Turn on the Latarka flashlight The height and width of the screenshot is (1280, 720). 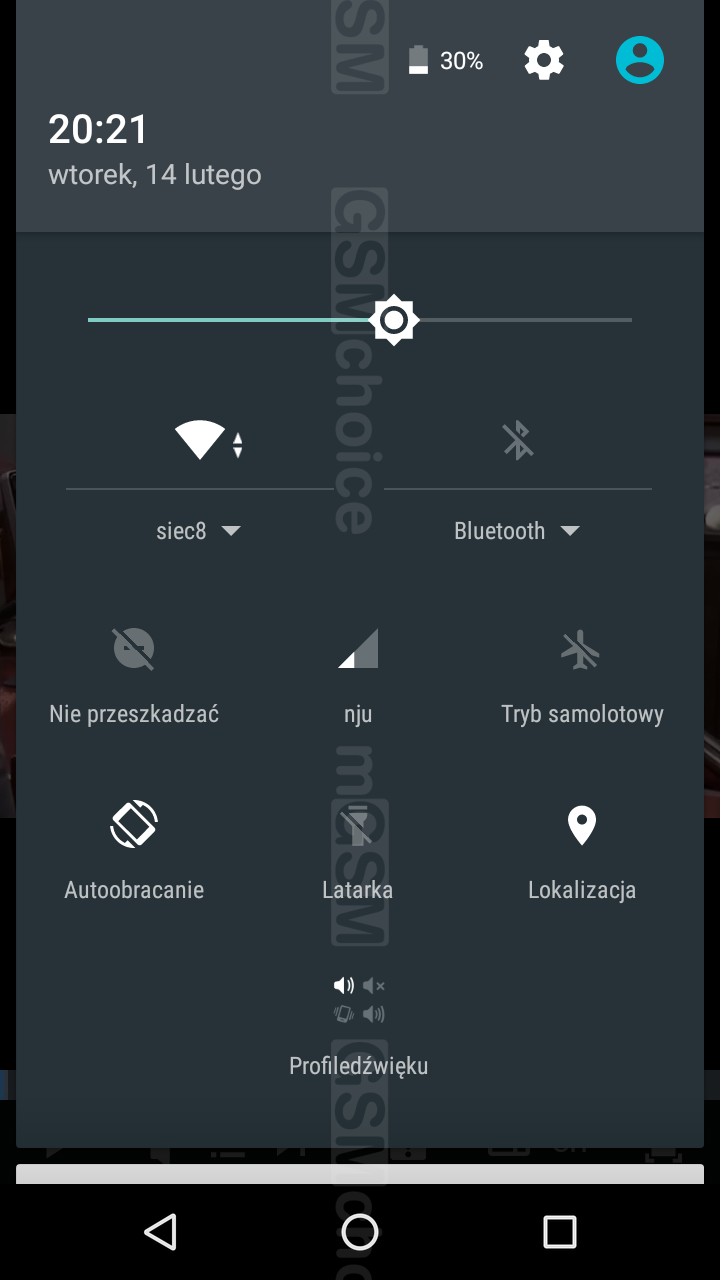coord(358,825)
